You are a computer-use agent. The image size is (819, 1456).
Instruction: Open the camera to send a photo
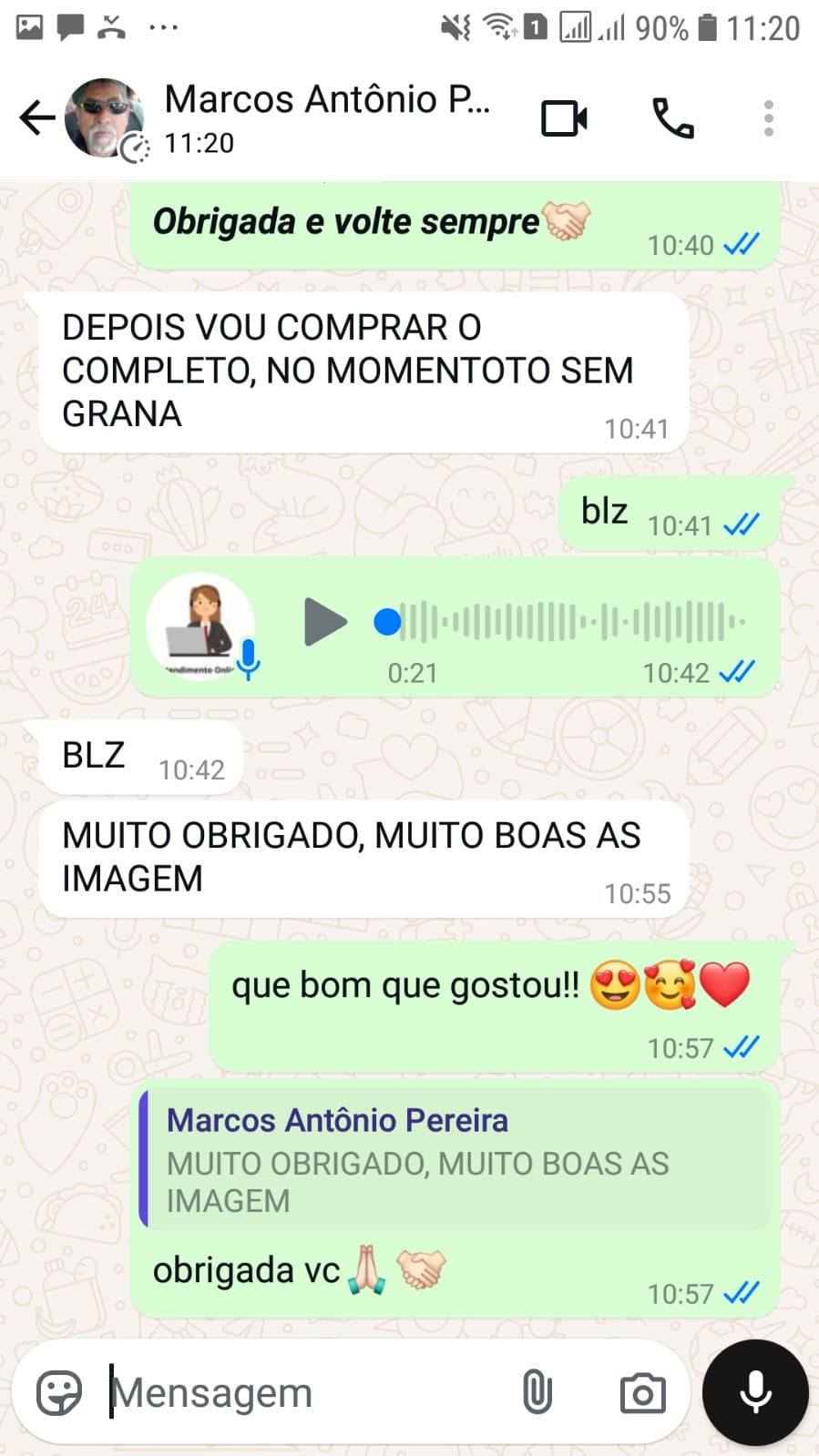[x=642, y=1392]
